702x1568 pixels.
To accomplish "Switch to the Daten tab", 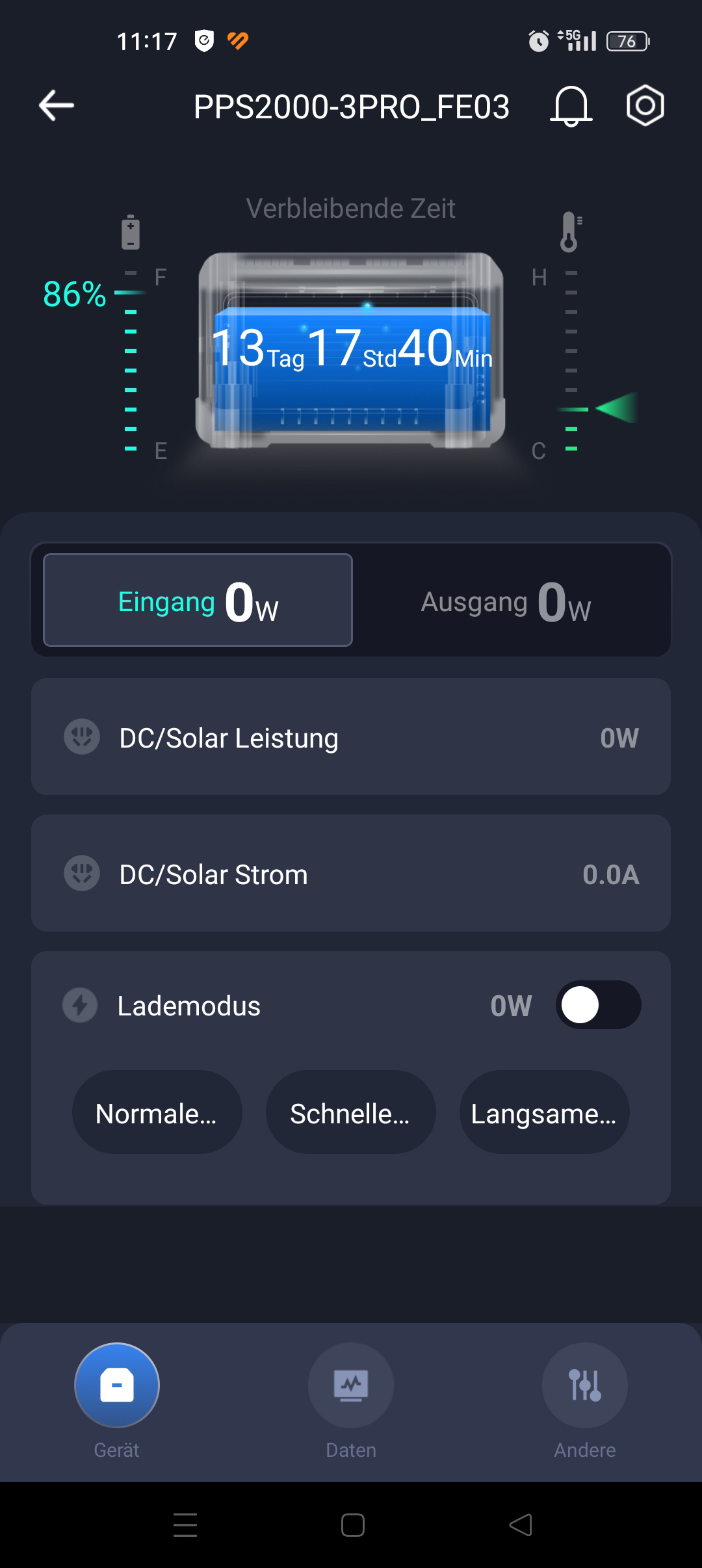I will tap(351, 1385).
